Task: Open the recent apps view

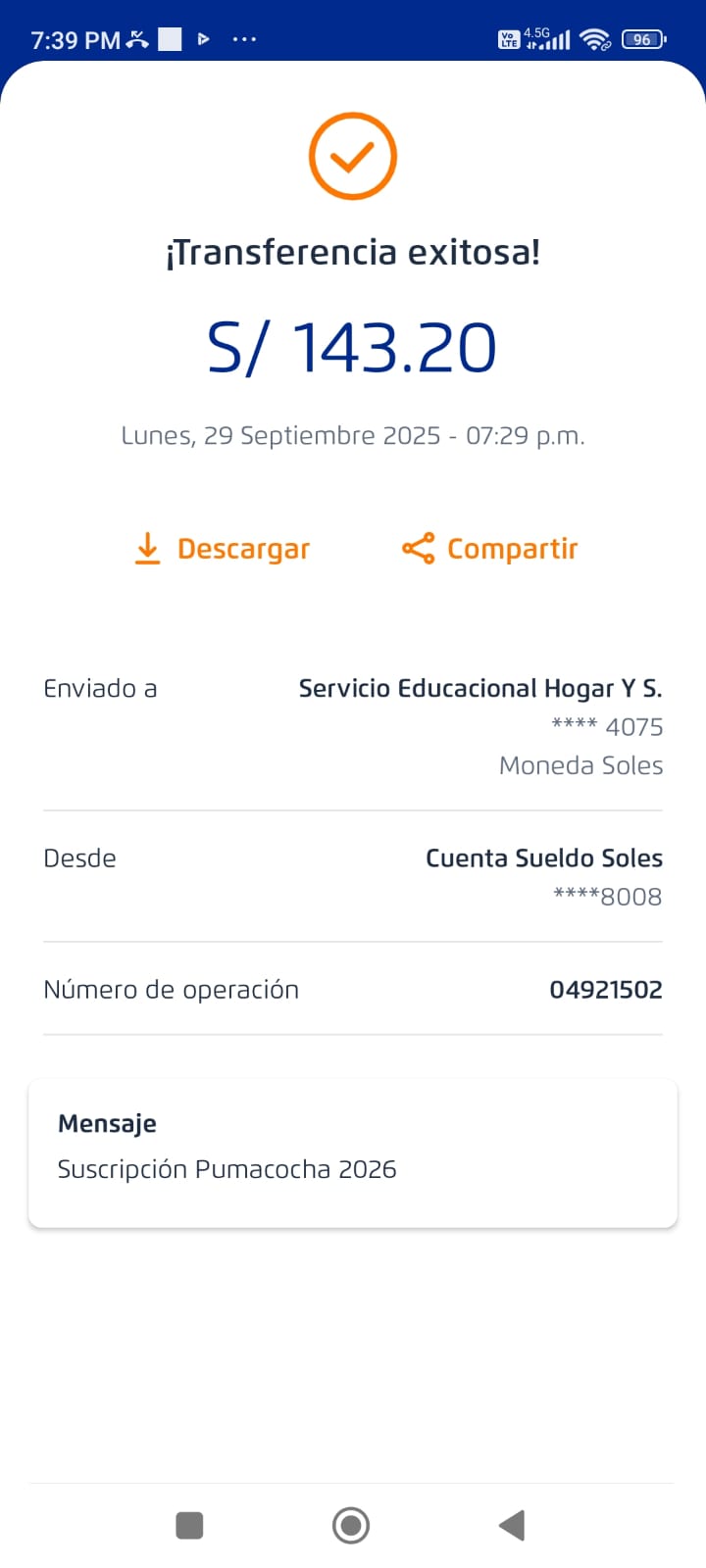Action: [x=189, y=1525]
